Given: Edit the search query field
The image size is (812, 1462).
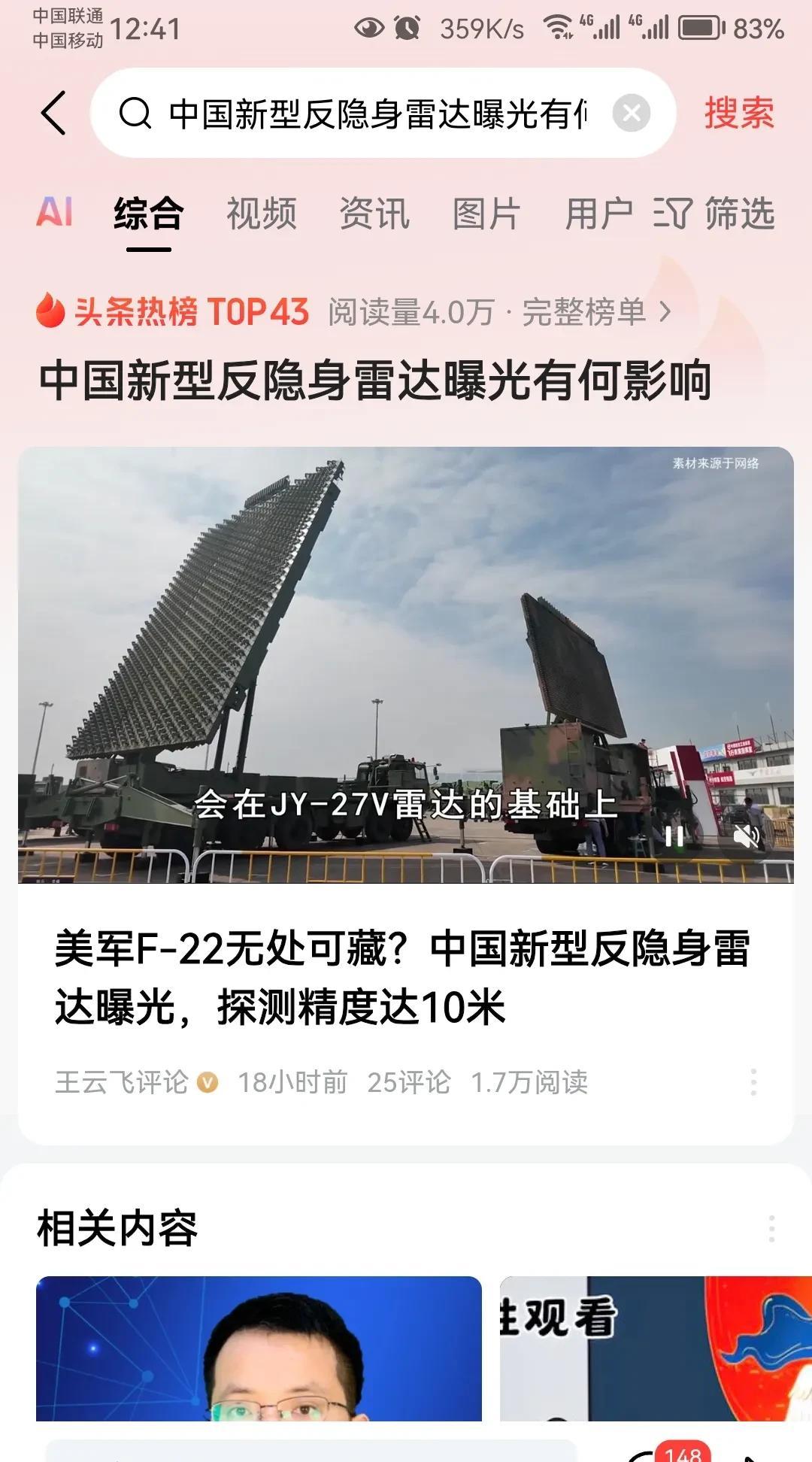Looking at the screenshot, I should click(x=376, y=114).
